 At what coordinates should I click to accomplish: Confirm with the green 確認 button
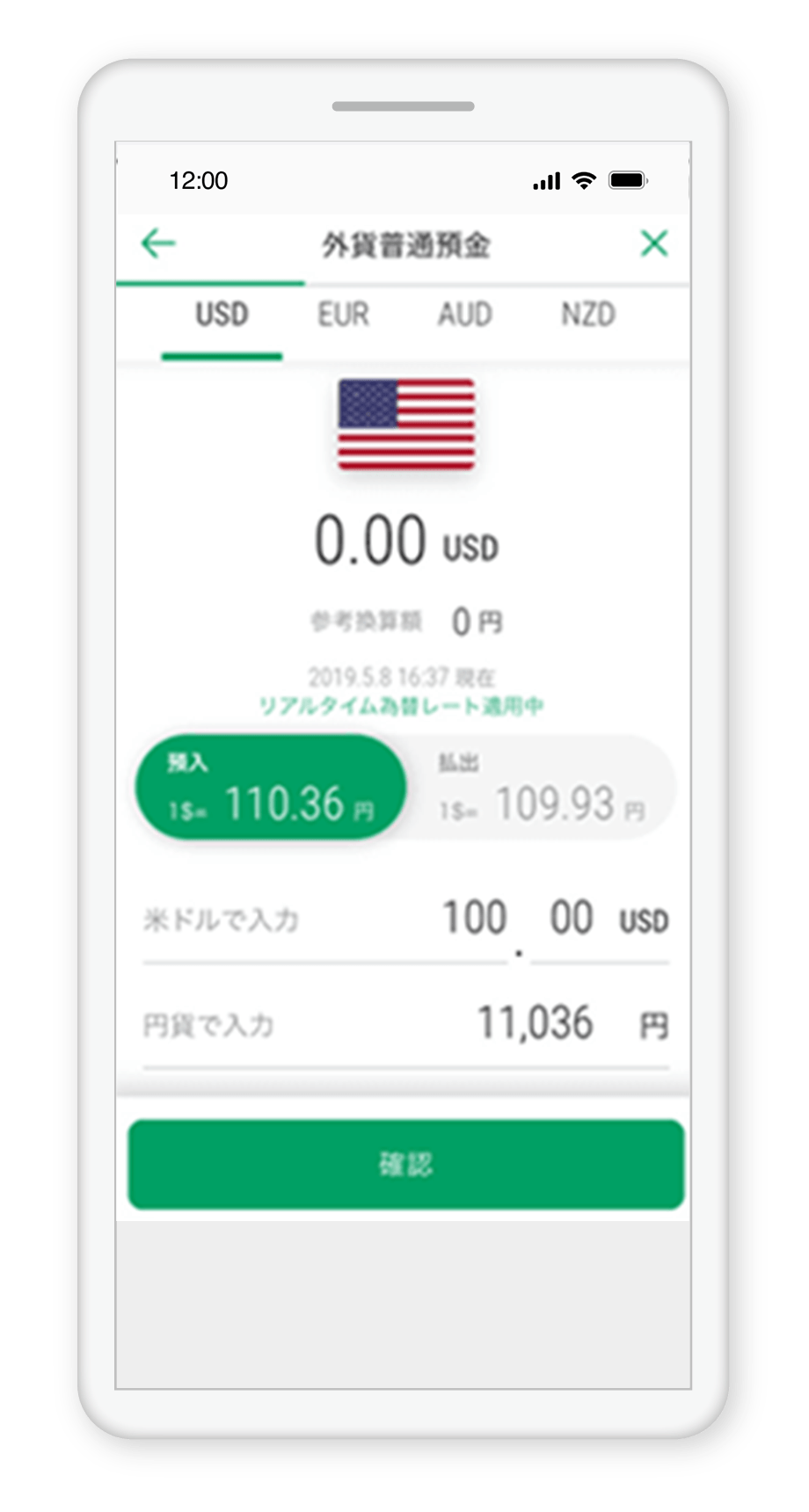[x=405, y=1165]
